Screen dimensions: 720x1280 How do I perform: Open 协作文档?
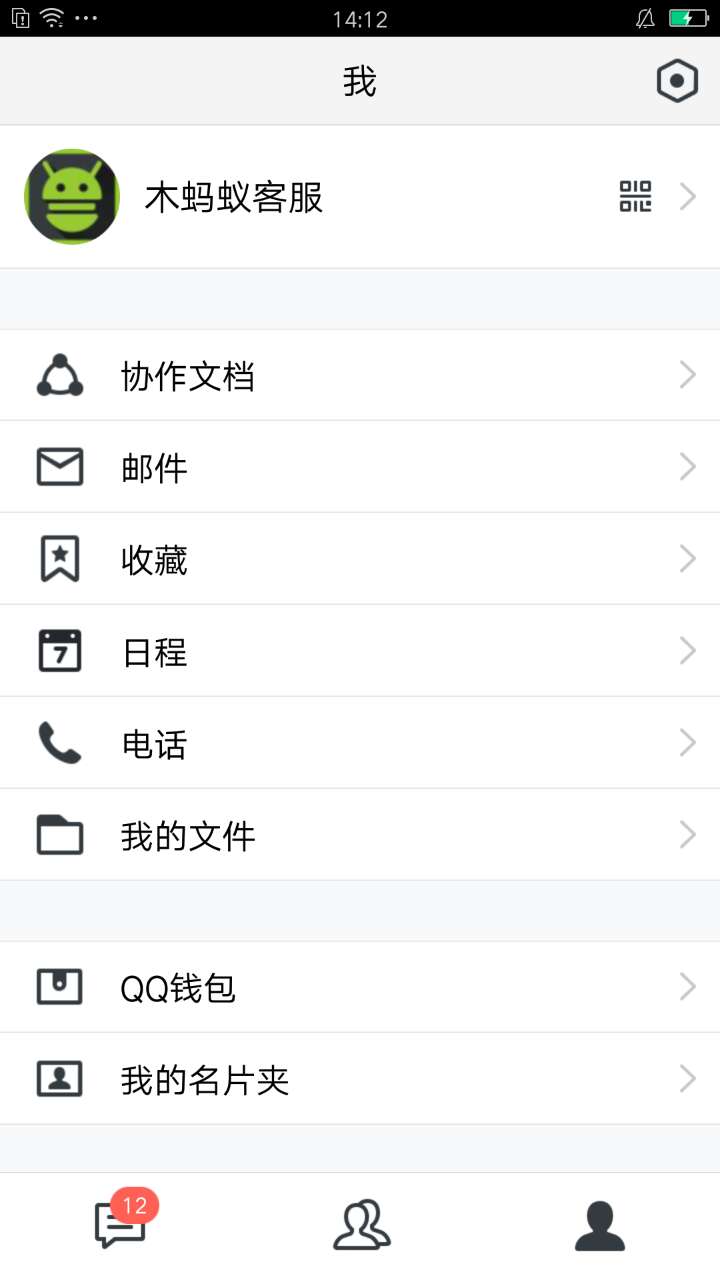pos(360,375)
